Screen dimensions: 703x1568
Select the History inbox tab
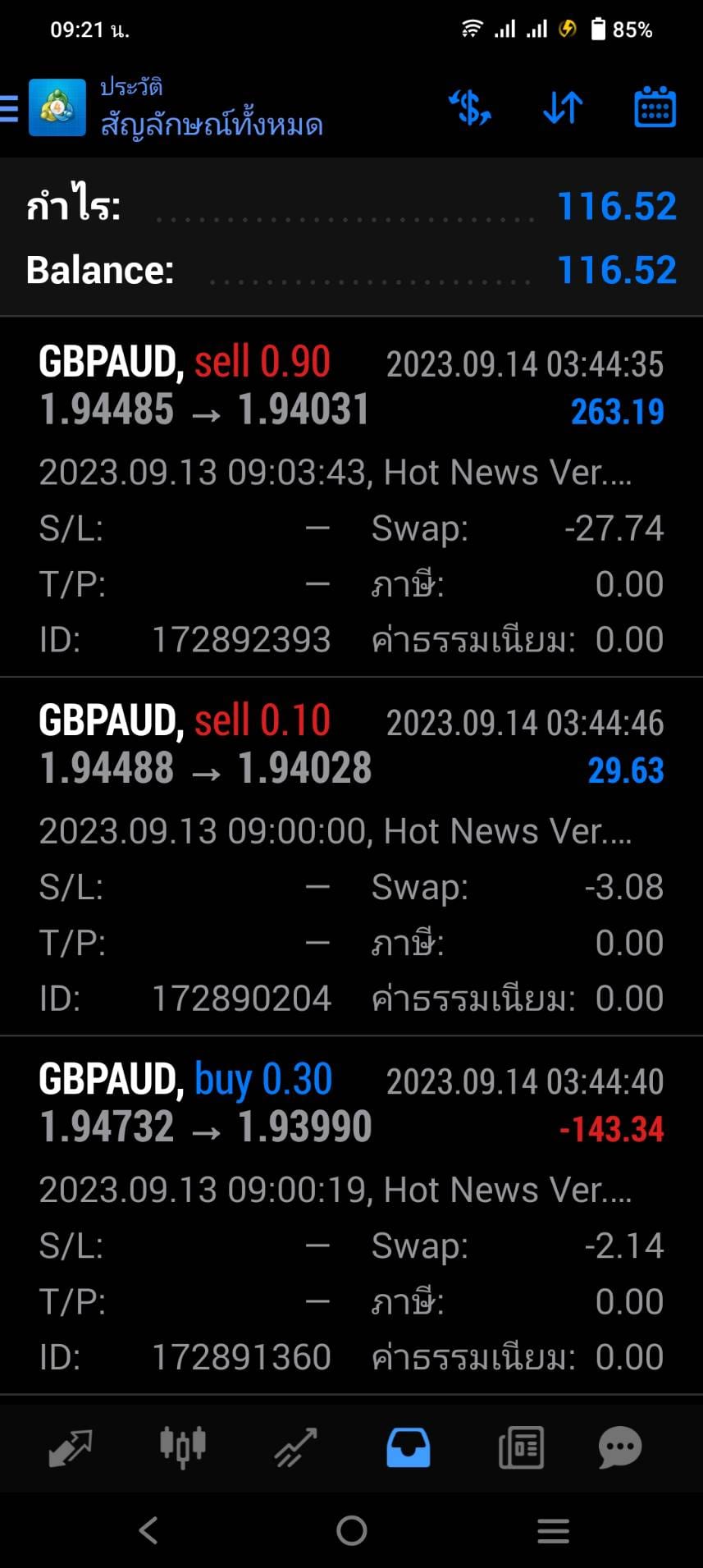click(408, 1447)
